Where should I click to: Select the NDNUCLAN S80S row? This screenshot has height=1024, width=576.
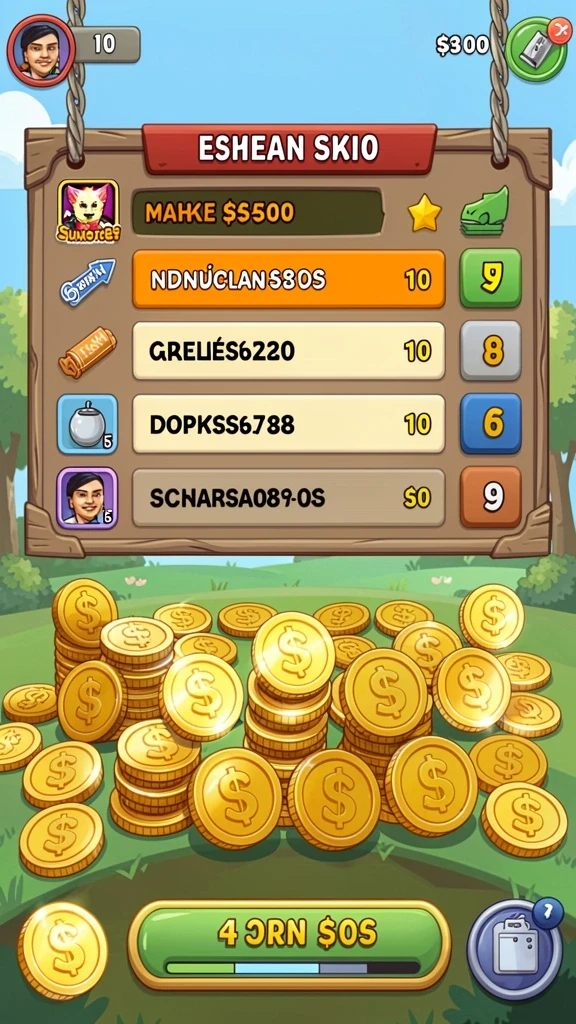coord(289,280)
